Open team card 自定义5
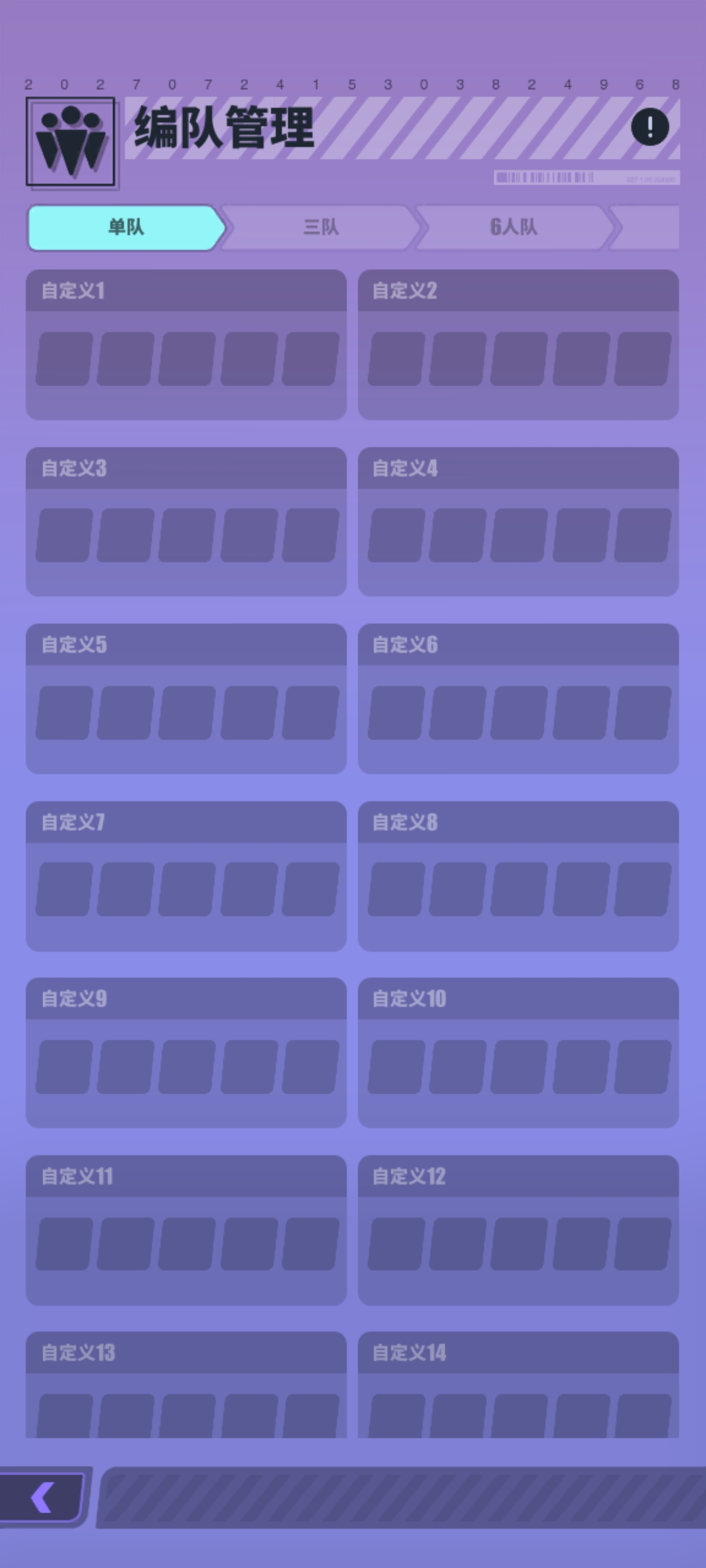Viewport: 706px width, 1568px height. point(186,699)
